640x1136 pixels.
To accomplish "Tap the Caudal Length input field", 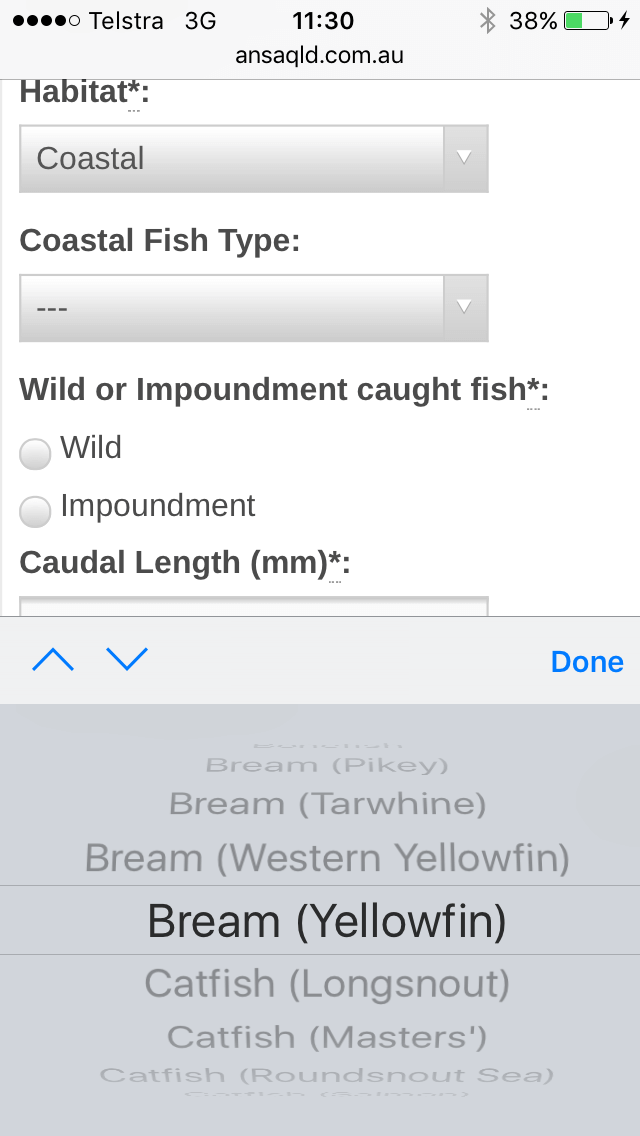I will coord(253,607).
